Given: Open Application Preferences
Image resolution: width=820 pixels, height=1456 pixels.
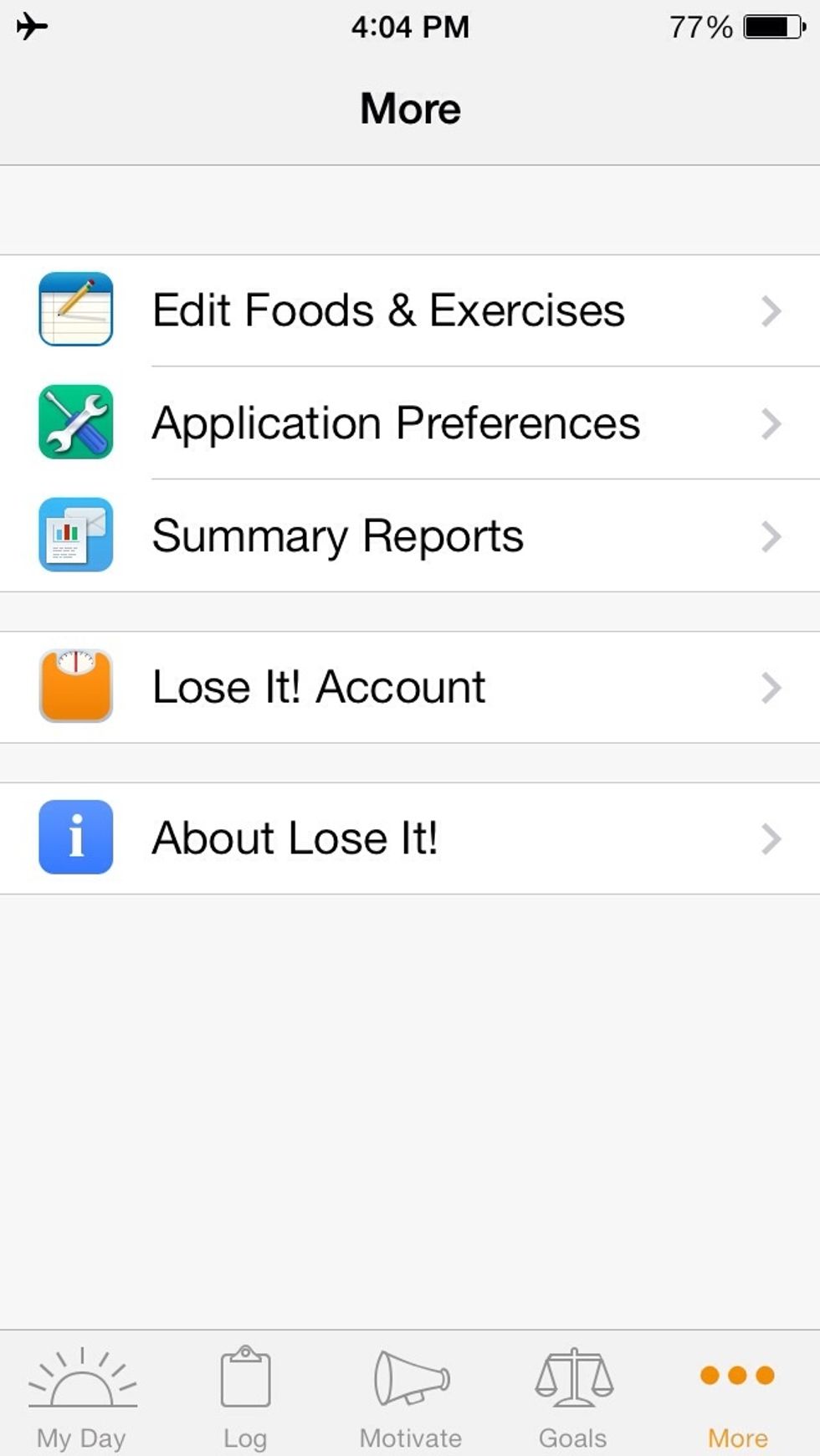Looking at the screenshot, I should pos(410,423).
